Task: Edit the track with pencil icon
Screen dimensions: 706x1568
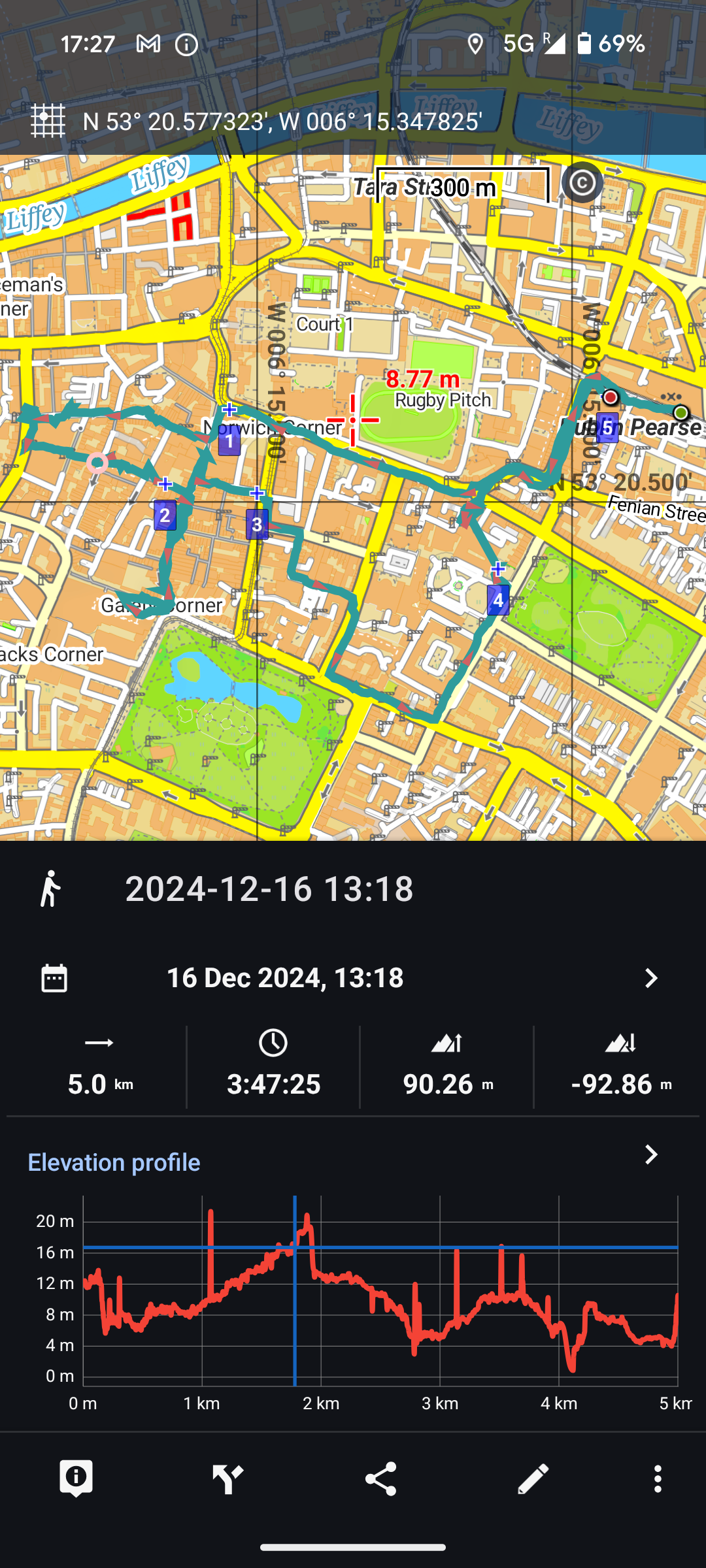Action: coord(533,1478)
